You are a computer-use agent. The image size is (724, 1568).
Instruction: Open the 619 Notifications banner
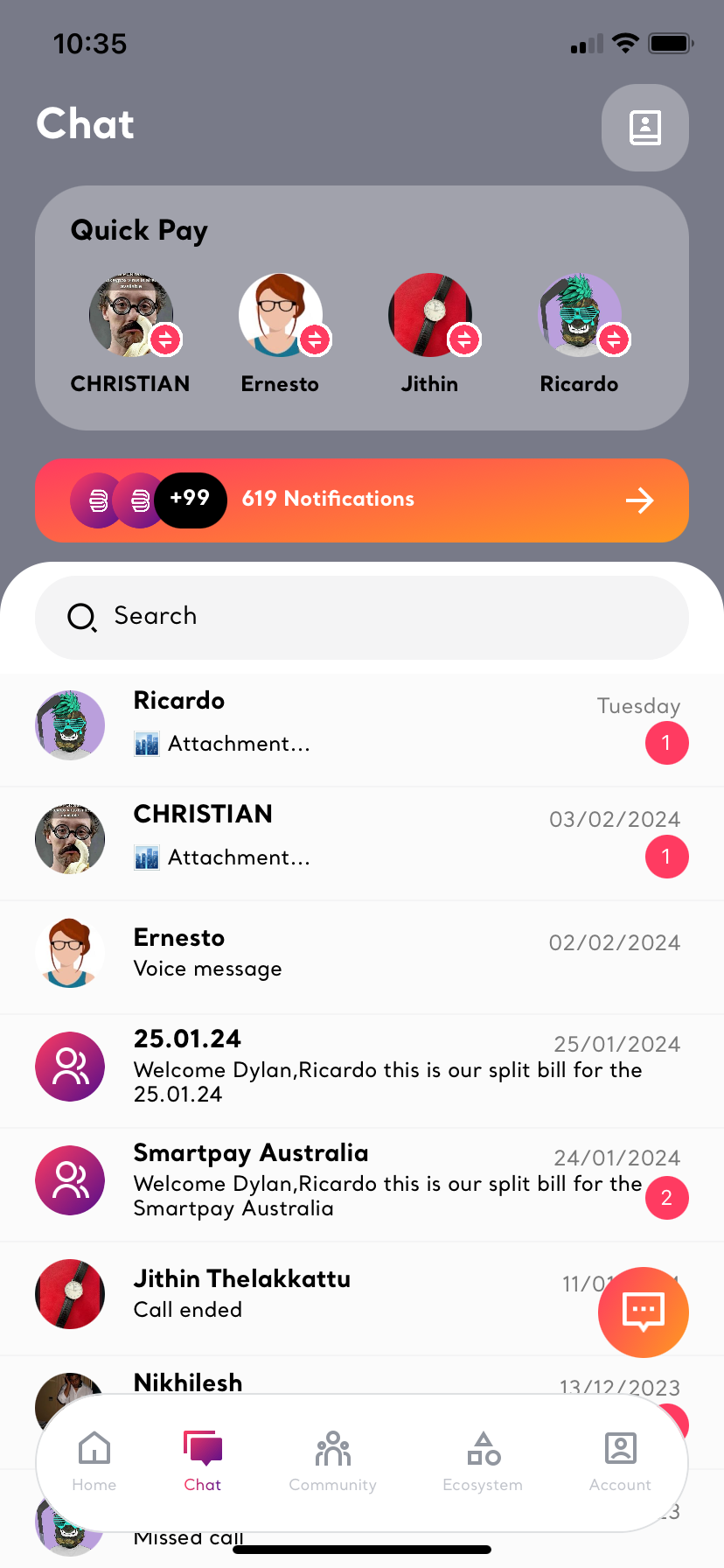362,500
